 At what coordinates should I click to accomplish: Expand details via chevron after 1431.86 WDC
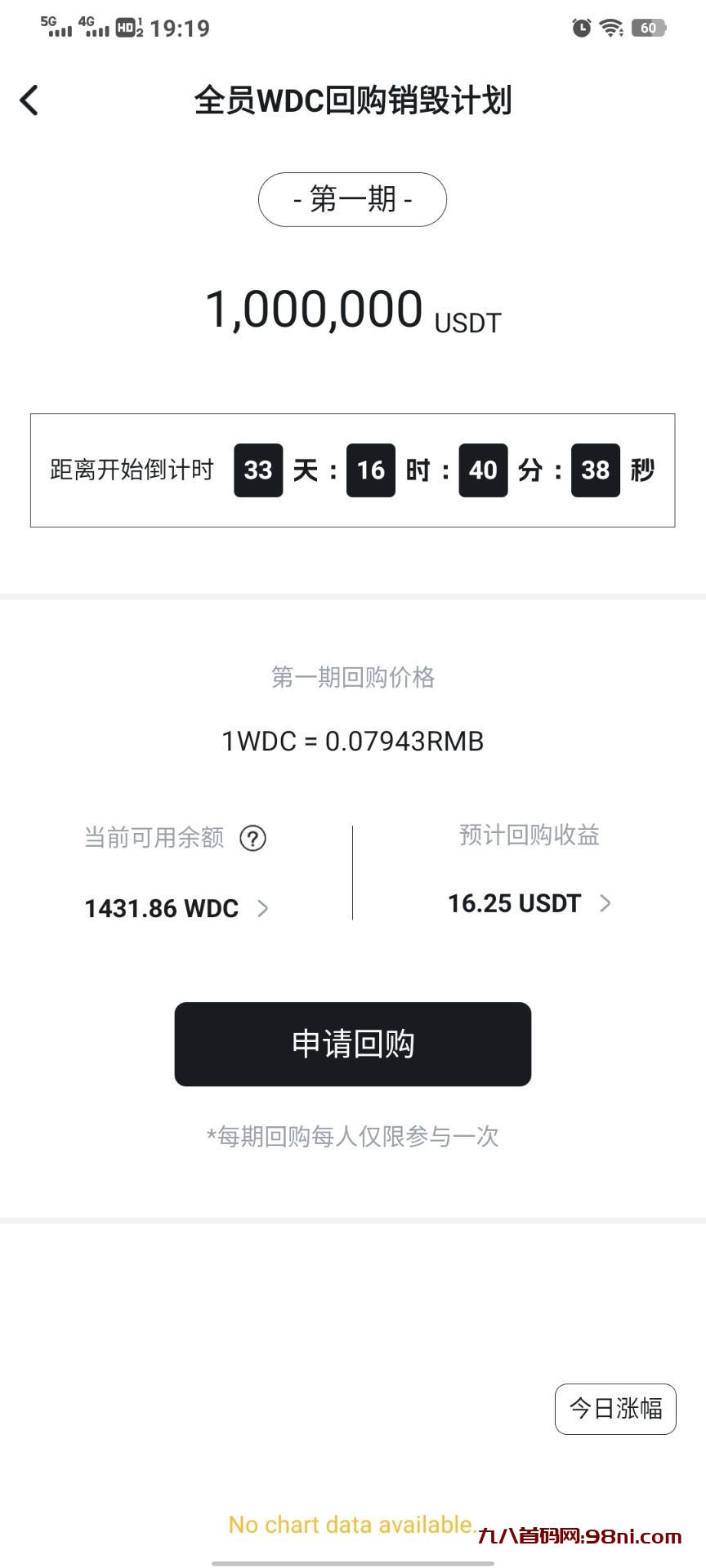263,908
